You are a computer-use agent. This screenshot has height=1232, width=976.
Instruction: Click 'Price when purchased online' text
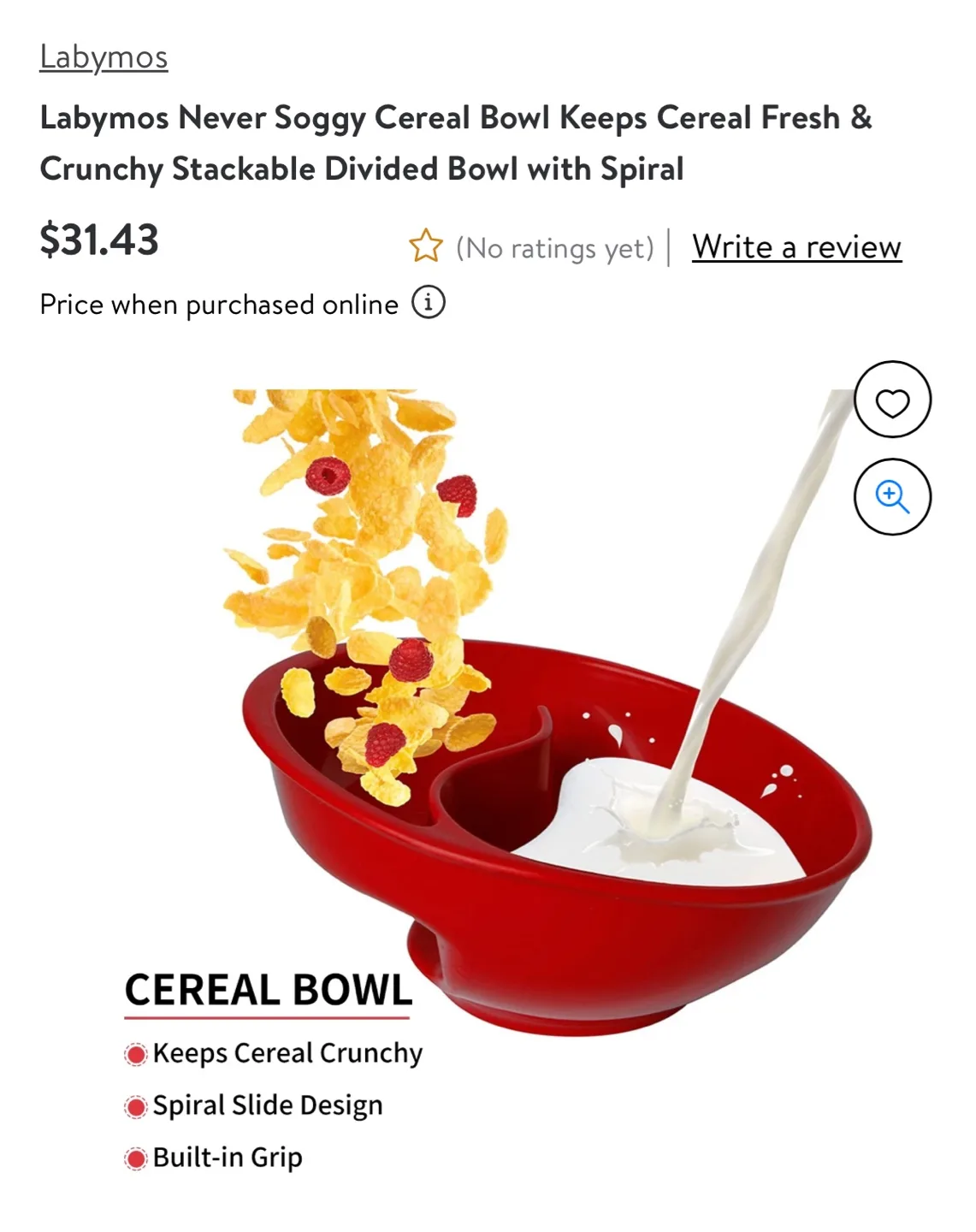pos(216,304)
